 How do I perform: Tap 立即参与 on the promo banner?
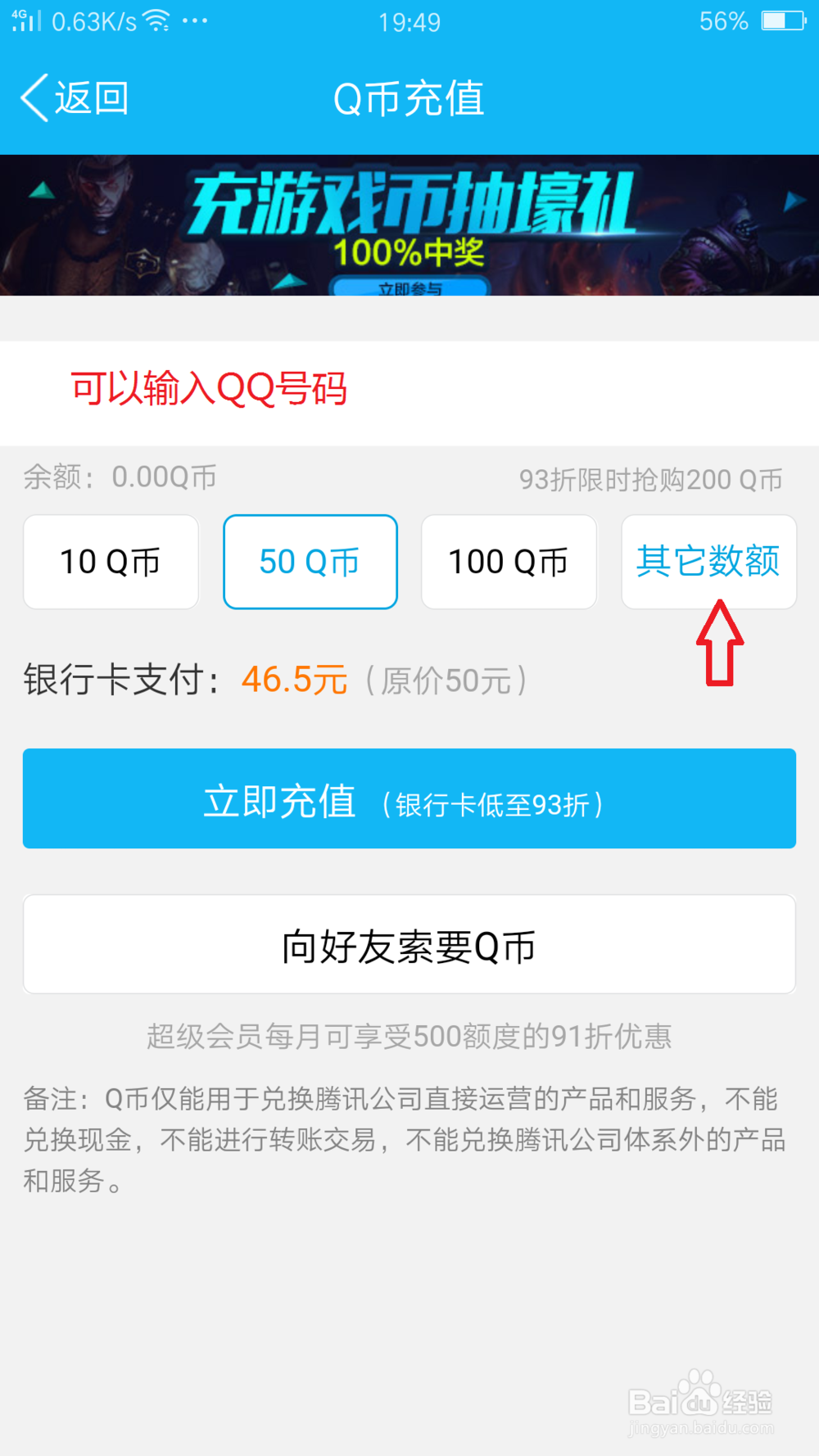409,287
